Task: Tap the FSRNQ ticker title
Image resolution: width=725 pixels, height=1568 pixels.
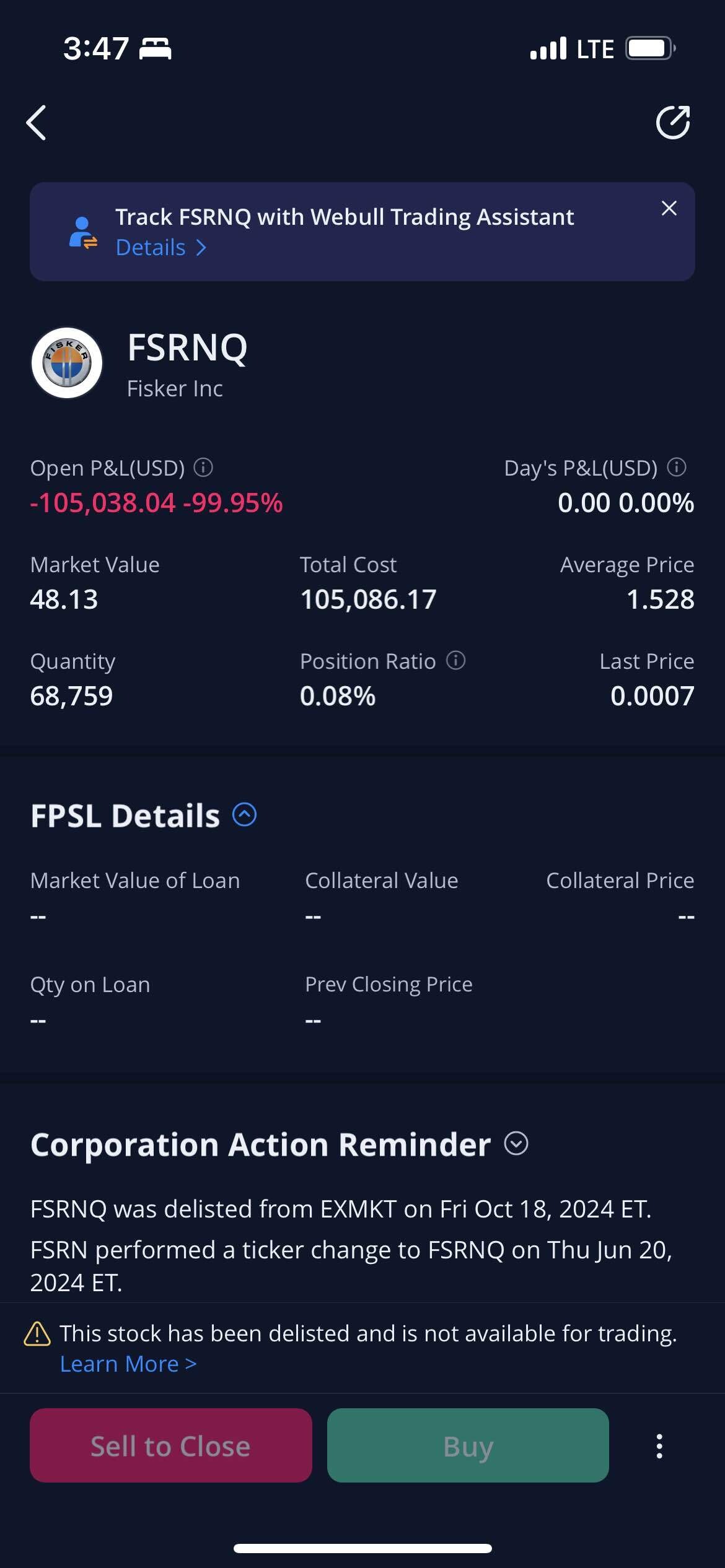Action: 188,347
